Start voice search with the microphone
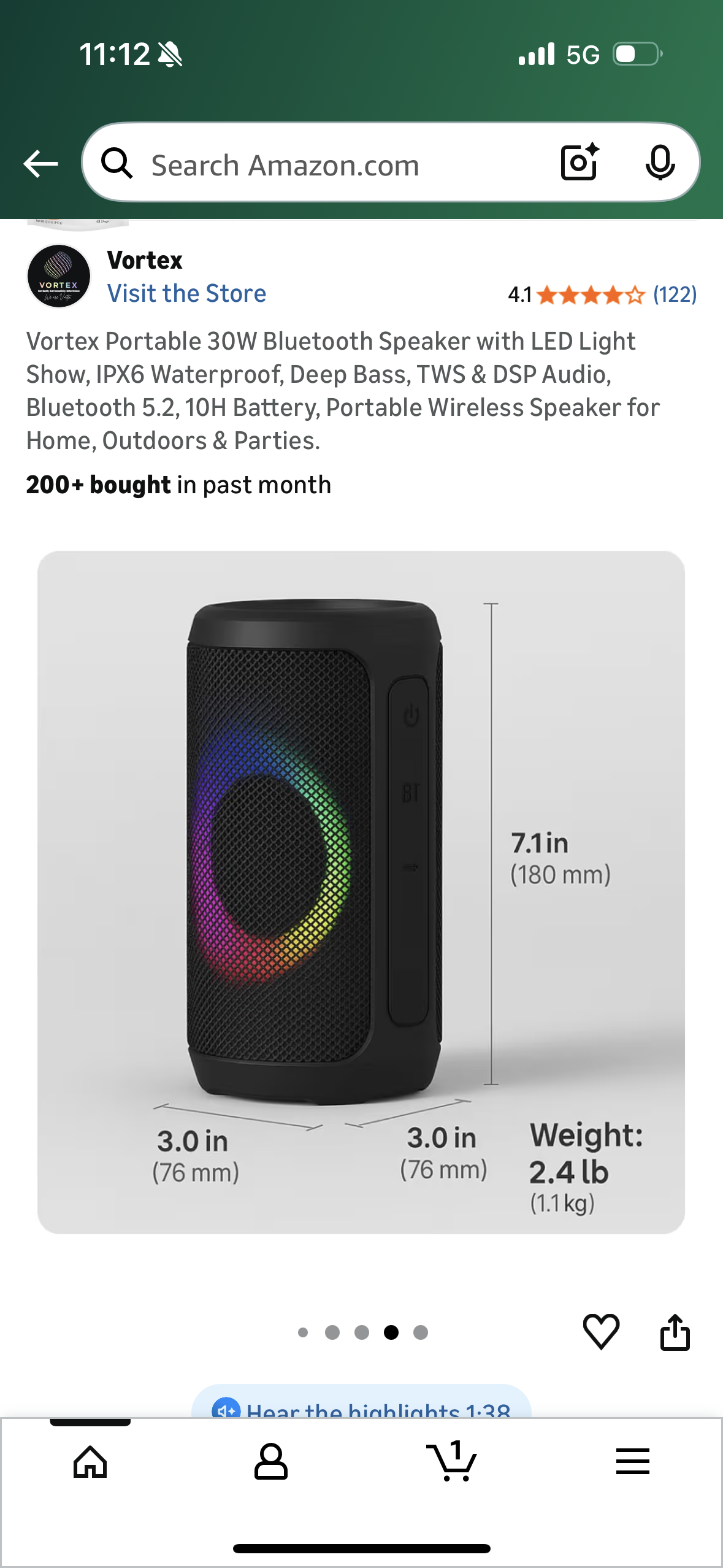 [660, 163]
